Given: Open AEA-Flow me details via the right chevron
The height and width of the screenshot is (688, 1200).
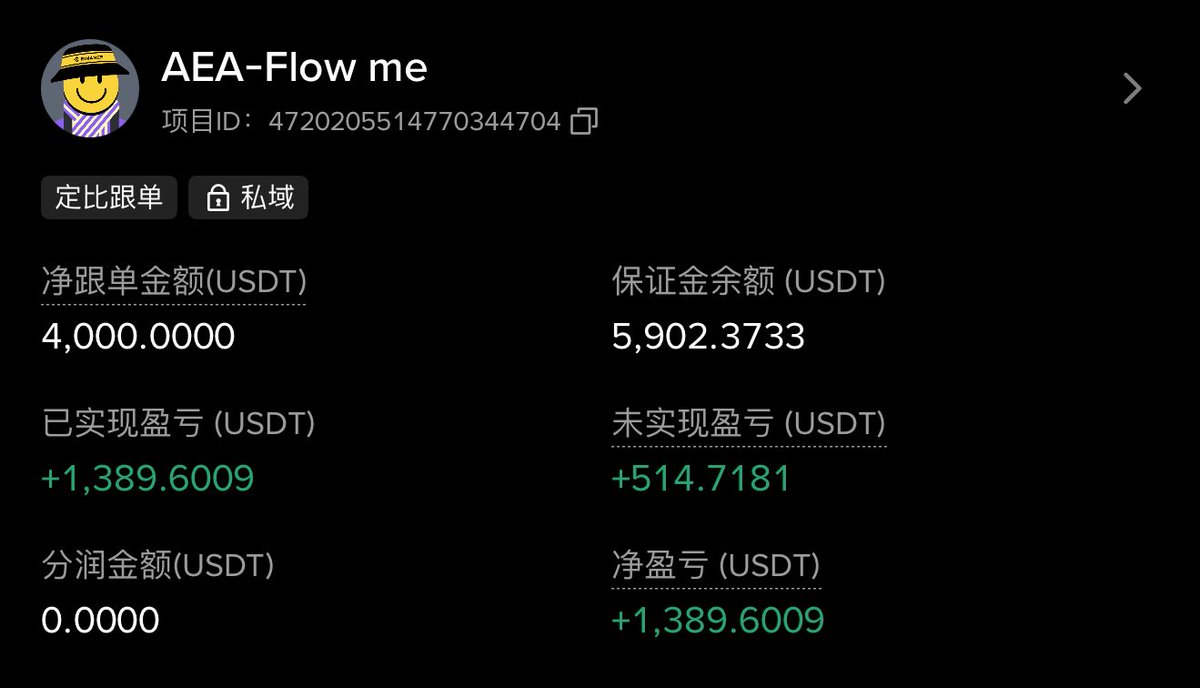Looking at the screenshot, I should point(1132,89).
